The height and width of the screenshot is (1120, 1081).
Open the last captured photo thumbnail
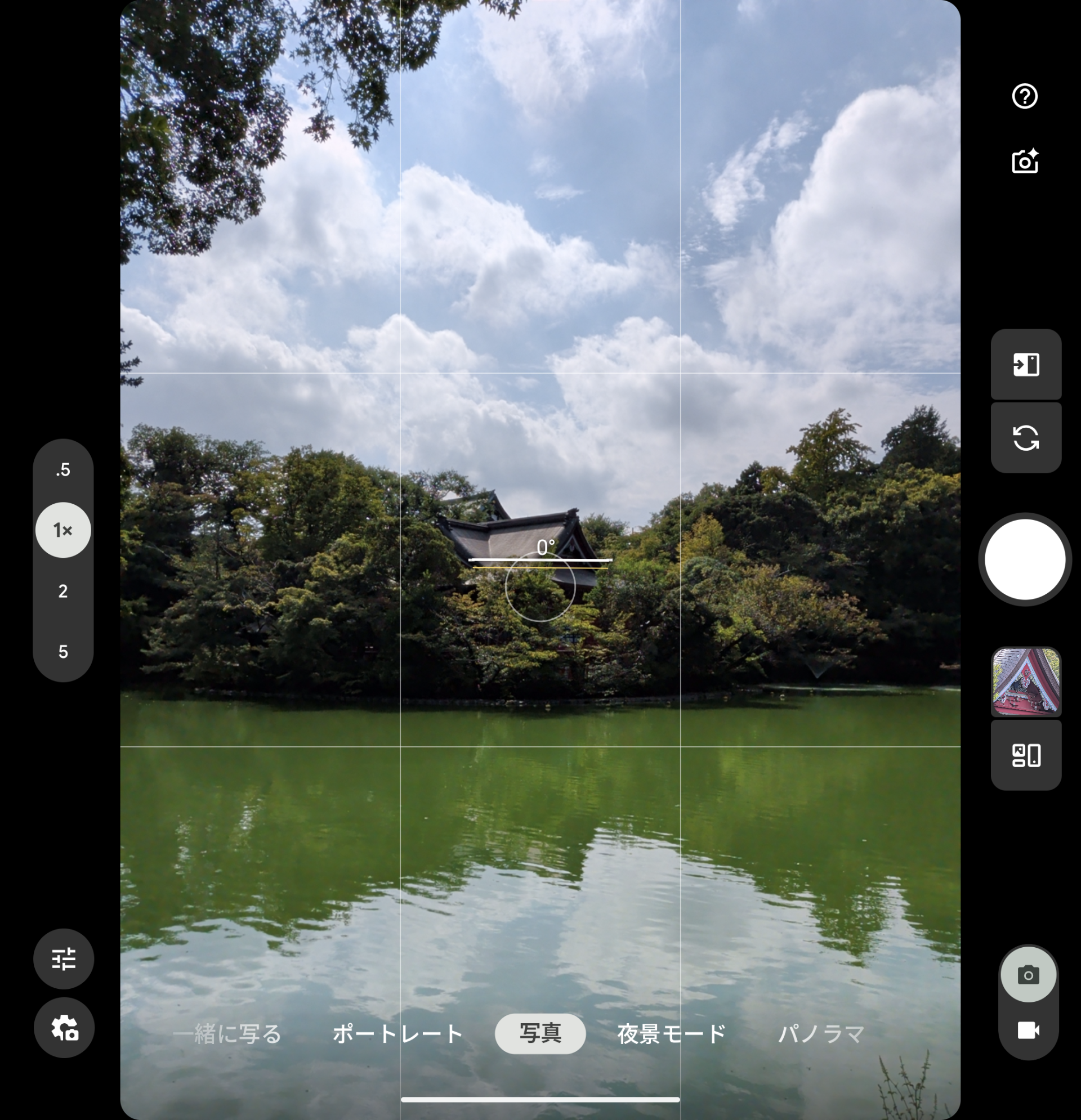tap(1026, 681)
